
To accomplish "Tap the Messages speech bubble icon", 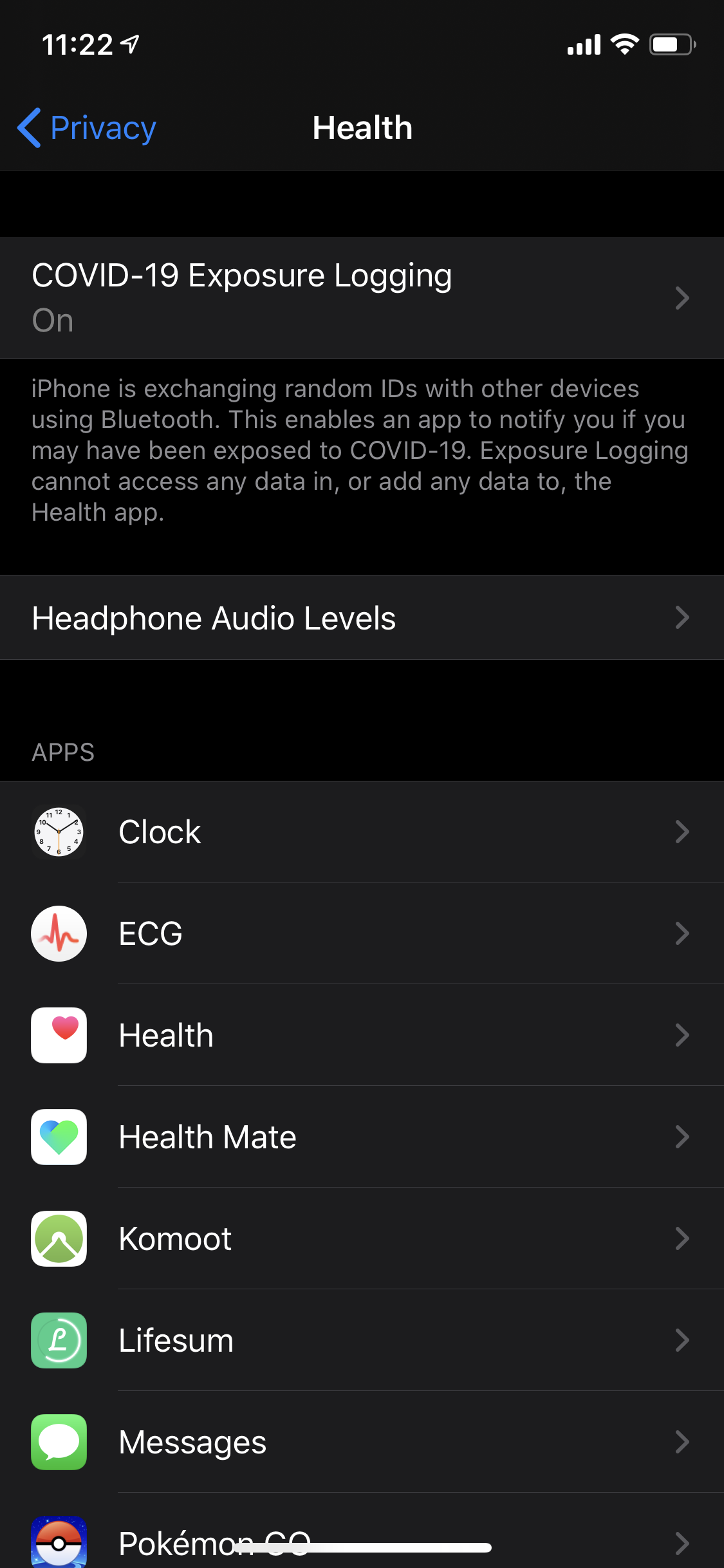I will click(x=59, y=1442).
